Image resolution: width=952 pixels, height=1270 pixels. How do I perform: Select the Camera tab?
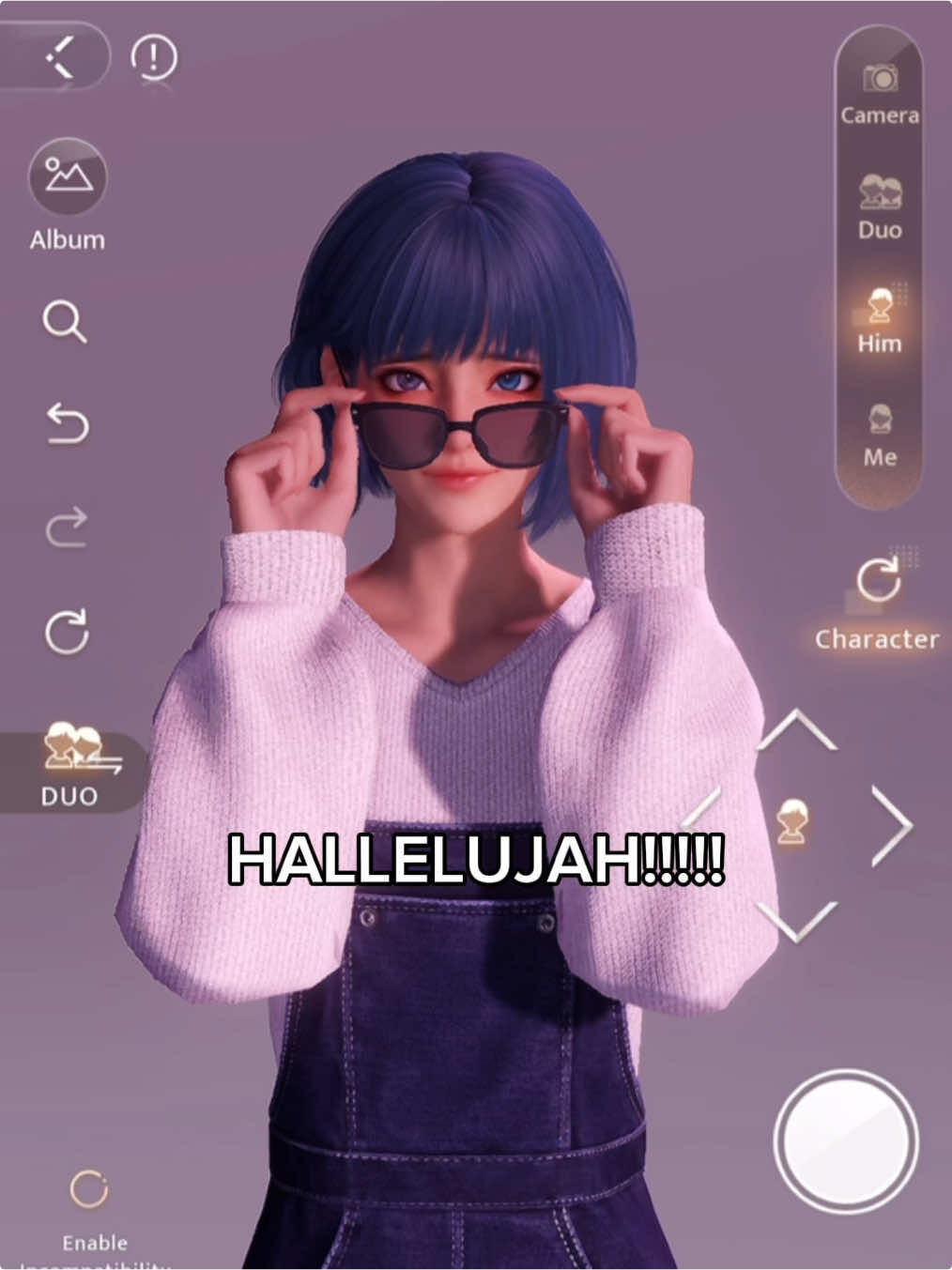click(x=880, y=91)
